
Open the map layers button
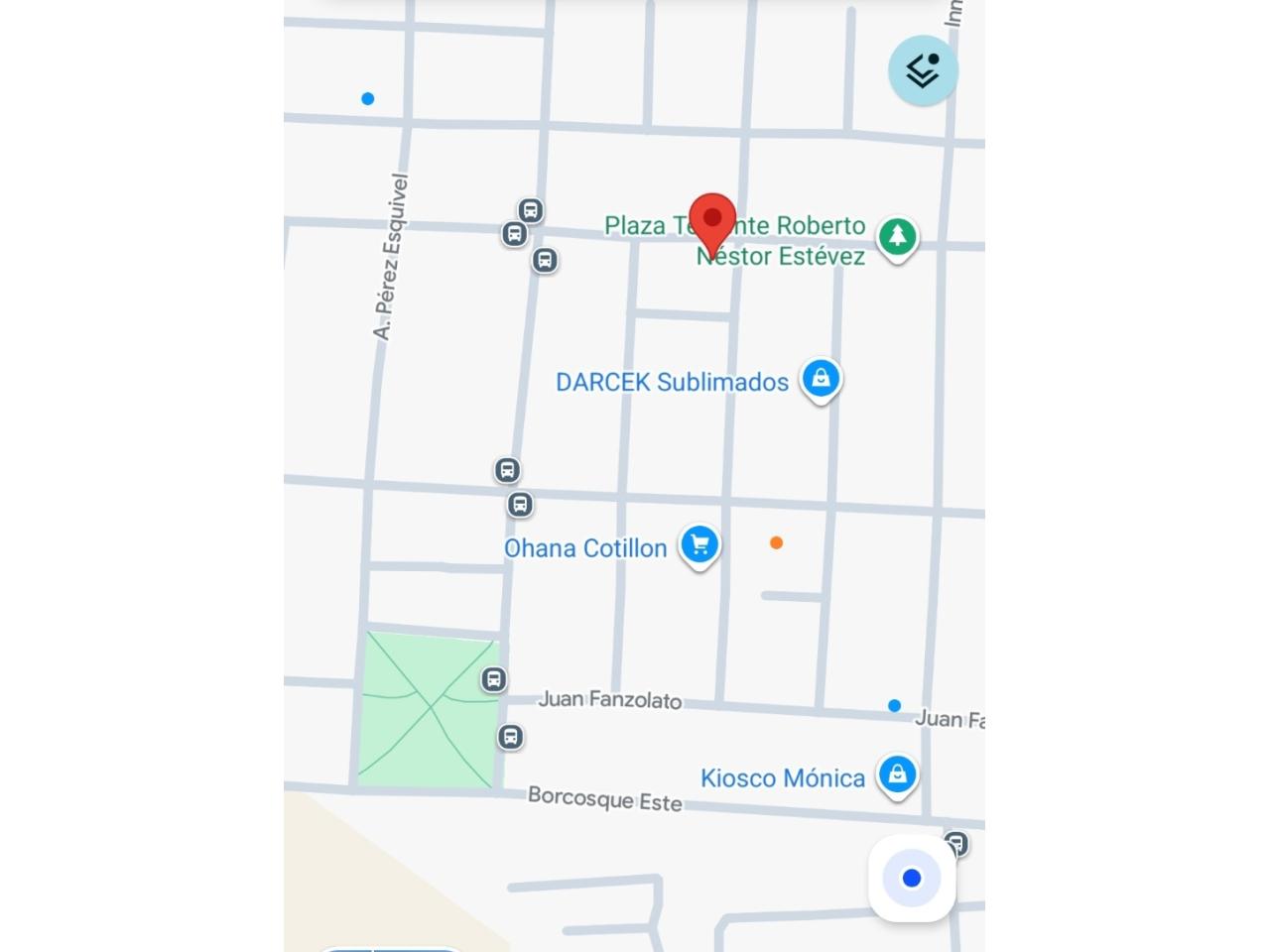click(923, 70)
